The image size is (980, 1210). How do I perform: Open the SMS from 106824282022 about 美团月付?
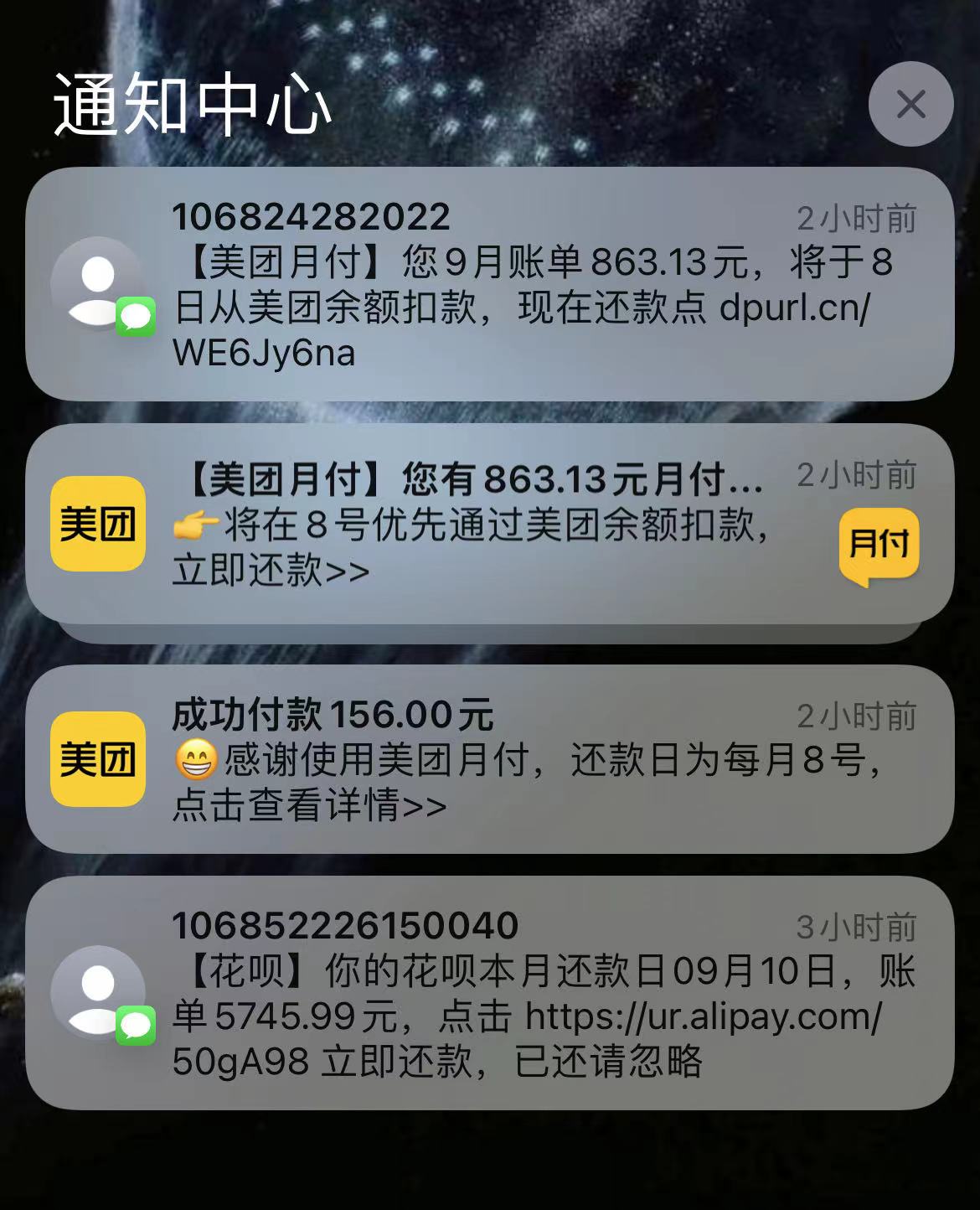point(490,284)
